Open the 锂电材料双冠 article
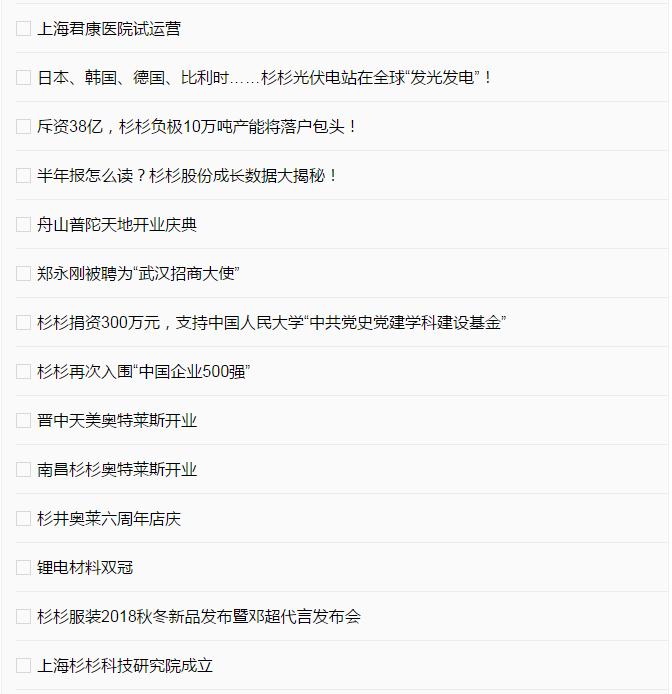The width and height of the screenshot is (672, 694). tap(85, 568)
